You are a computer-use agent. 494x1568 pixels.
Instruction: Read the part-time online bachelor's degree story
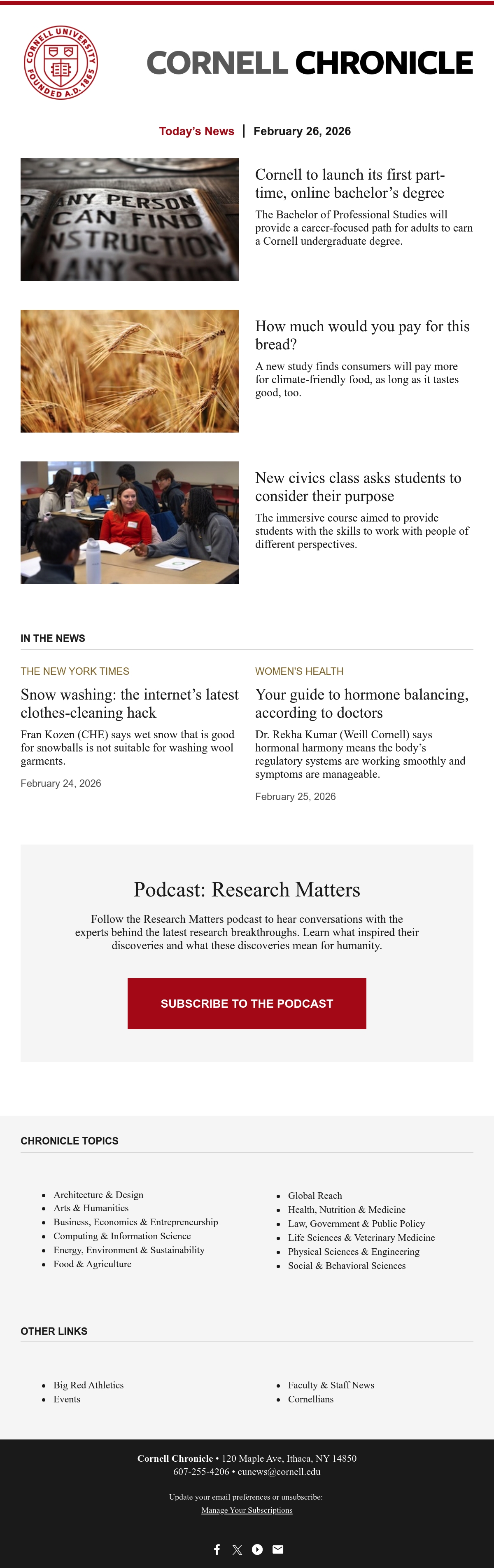[x=350, y=184]
